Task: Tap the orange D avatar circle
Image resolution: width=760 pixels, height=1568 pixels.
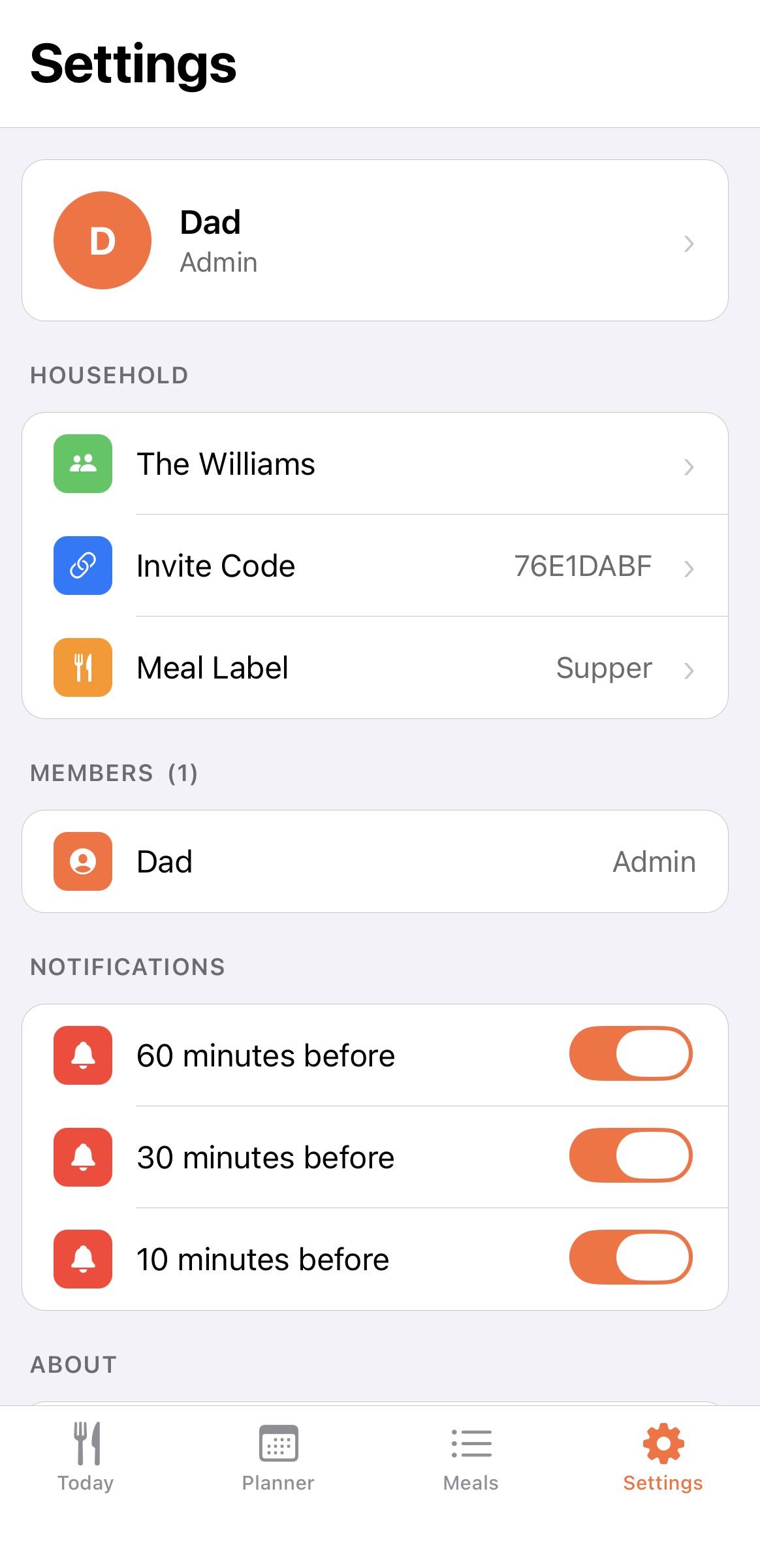Action: [x=102, y=240]
